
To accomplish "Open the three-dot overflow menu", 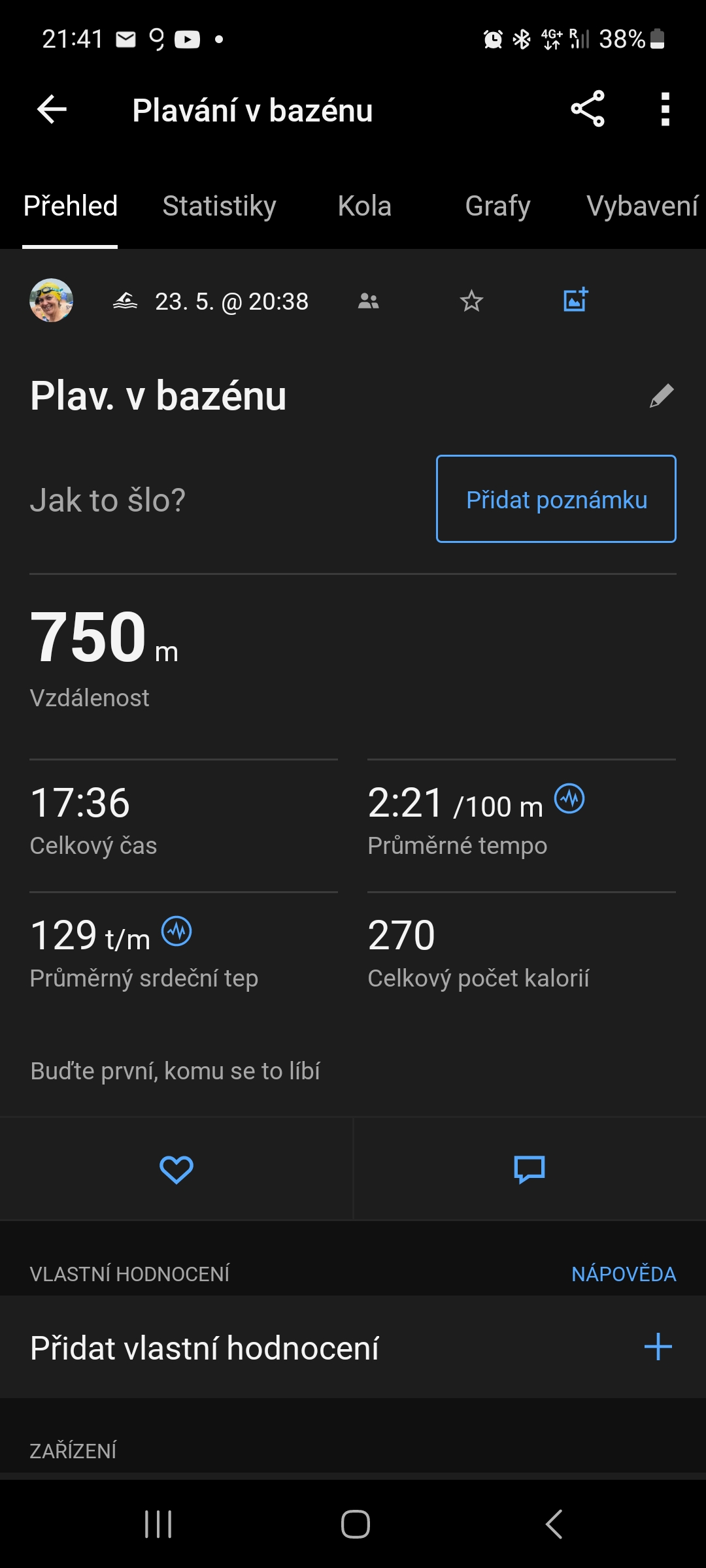I will [x=665, y=109].
